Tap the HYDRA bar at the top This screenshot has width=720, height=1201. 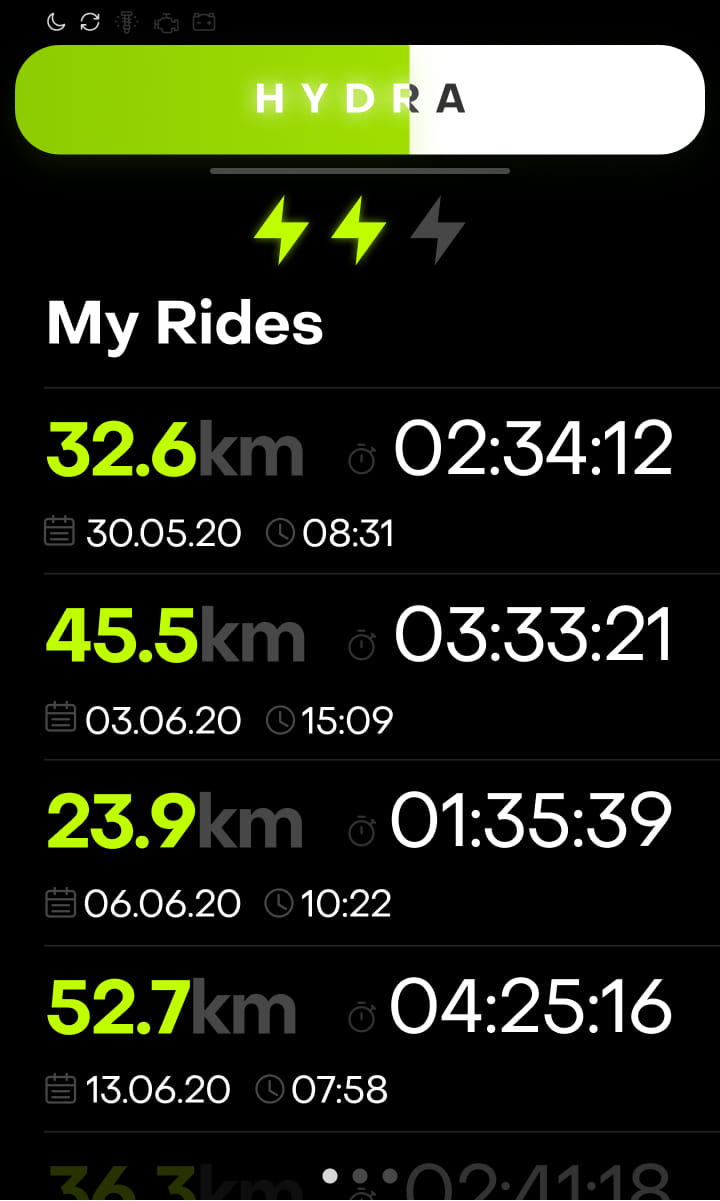[x=360, y=99]
